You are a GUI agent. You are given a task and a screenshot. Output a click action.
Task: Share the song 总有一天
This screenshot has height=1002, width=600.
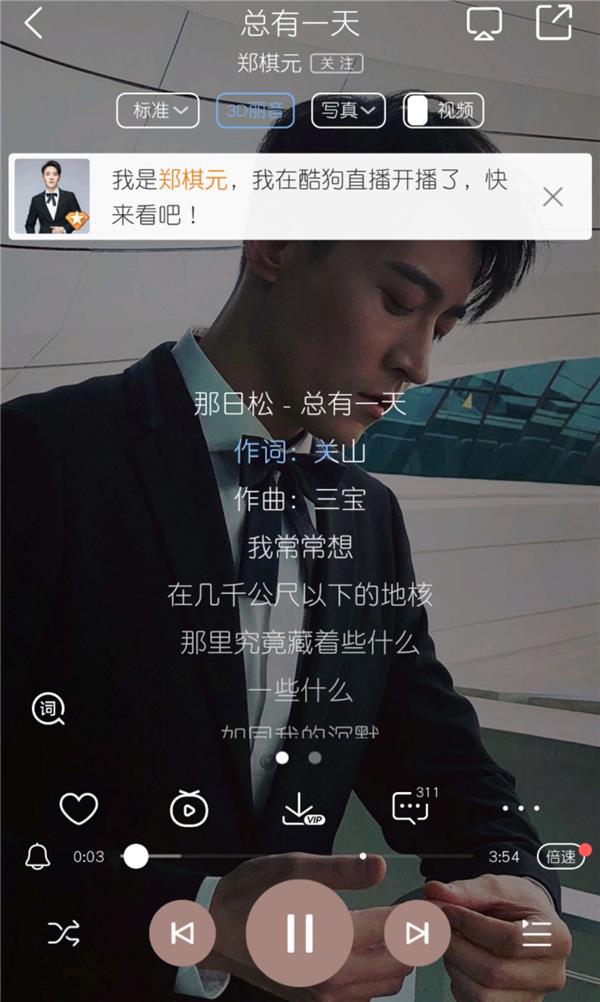553,23
